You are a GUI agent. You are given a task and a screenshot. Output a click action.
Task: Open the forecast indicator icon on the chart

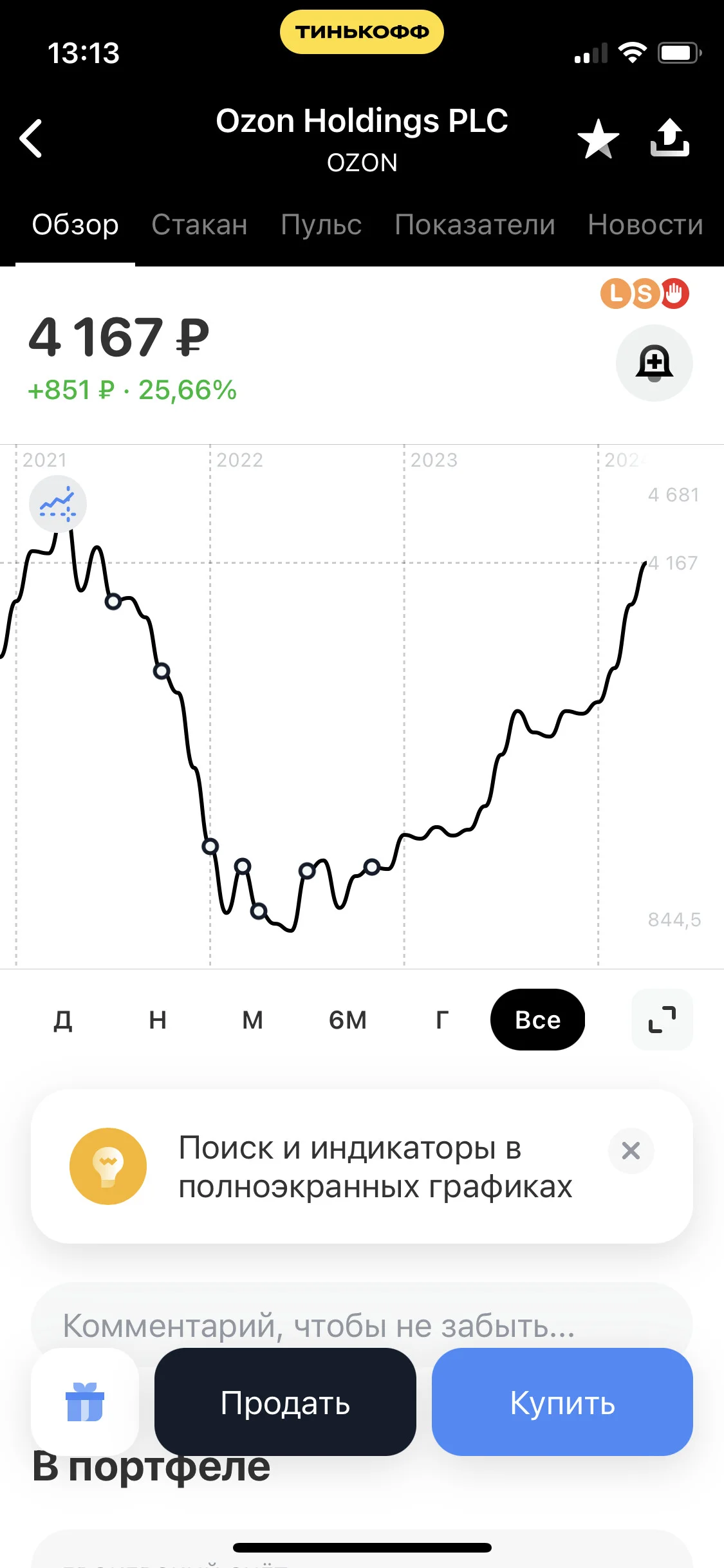coord(58,504)
